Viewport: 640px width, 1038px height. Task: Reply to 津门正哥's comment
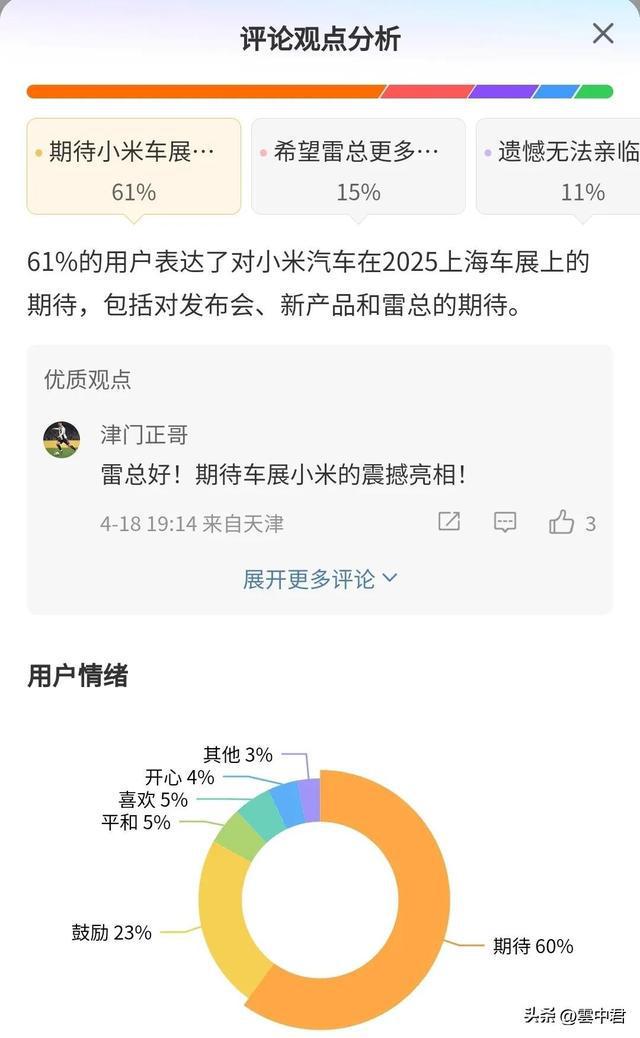506,522
